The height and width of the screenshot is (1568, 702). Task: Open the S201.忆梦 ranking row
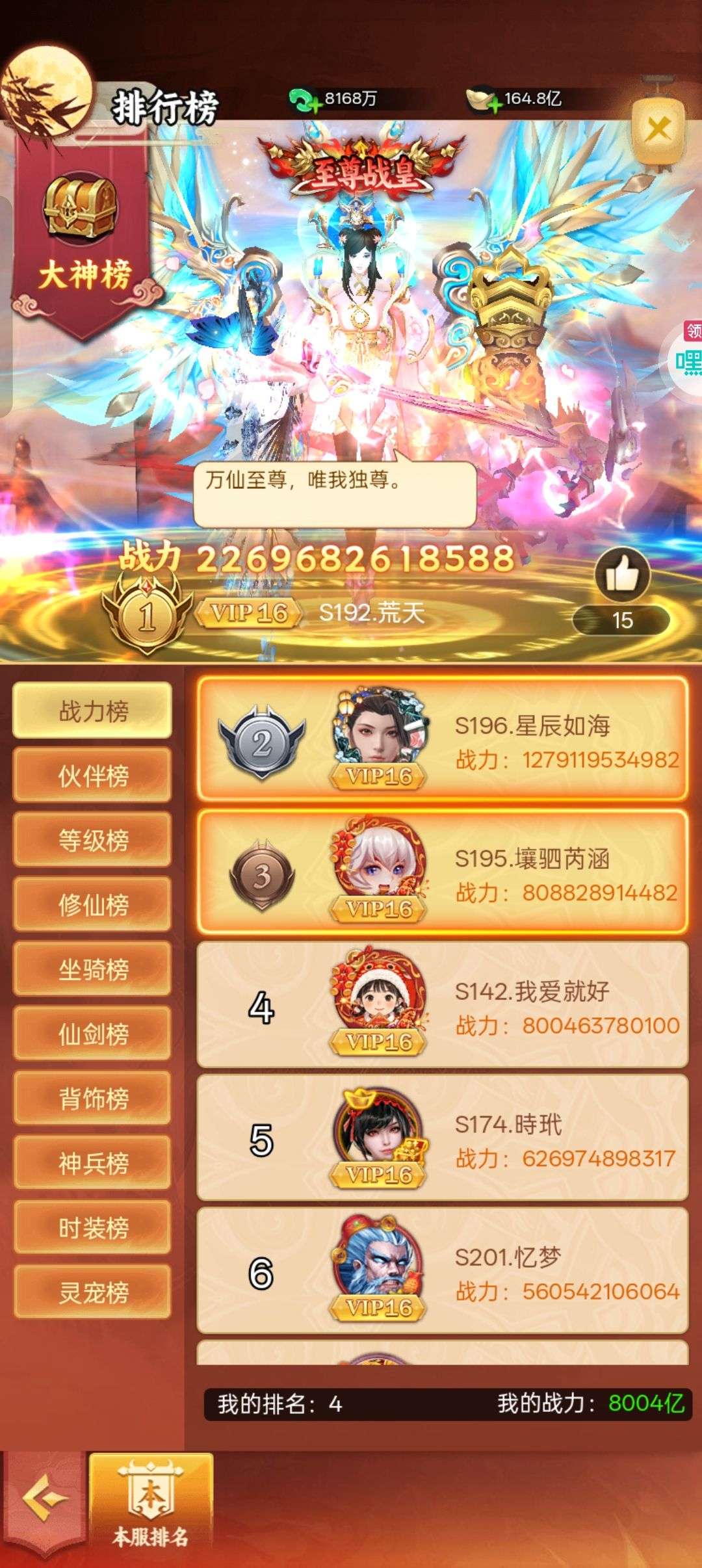coord(442,1270)
